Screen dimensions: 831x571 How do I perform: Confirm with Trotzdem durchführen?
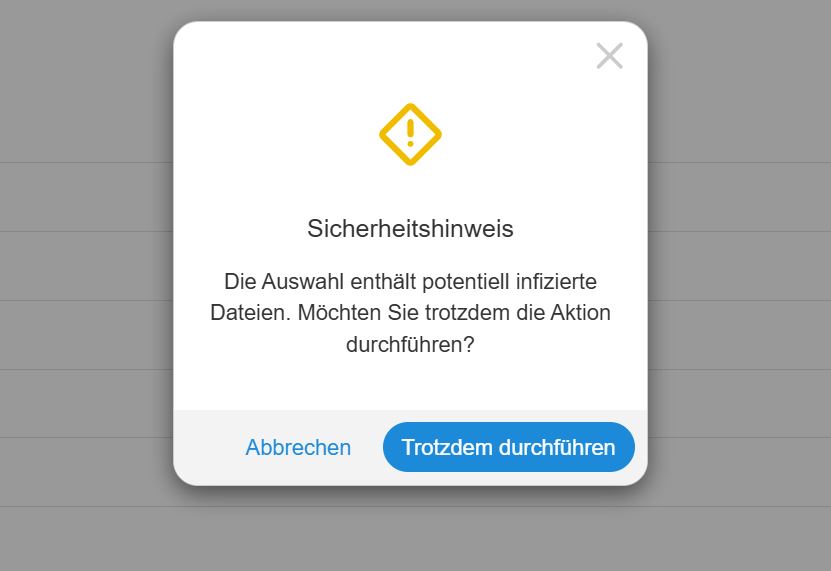508,447
